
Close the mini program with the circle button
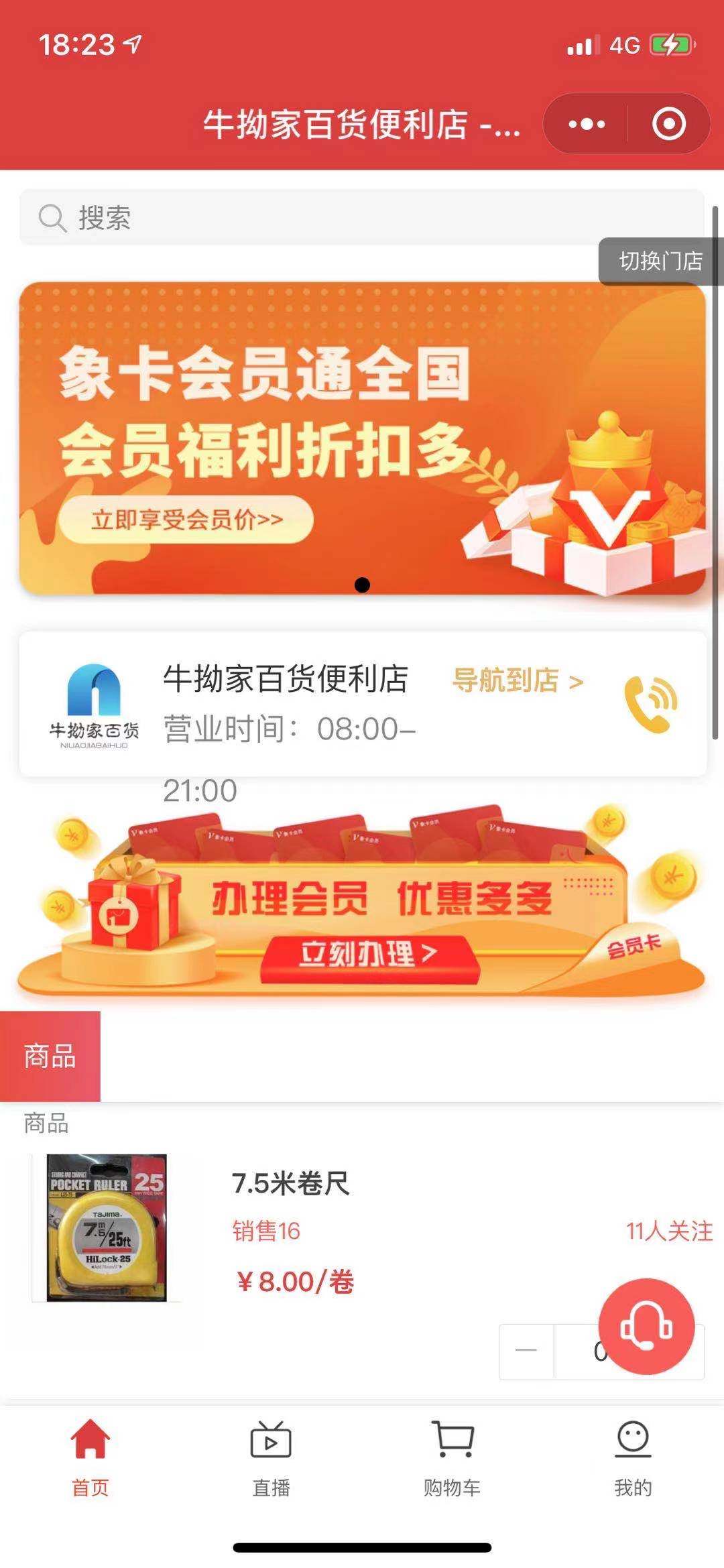(668, 124)
